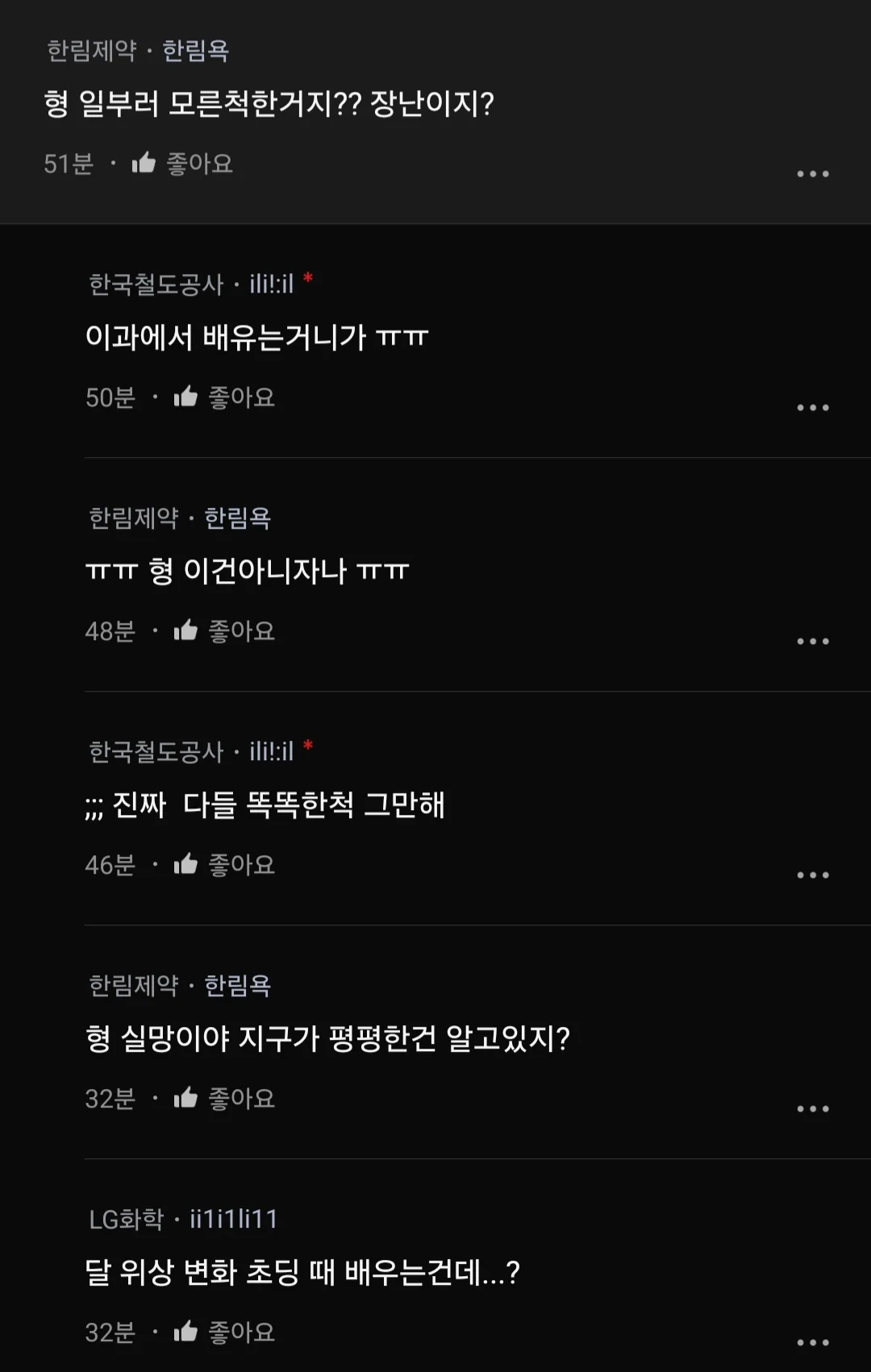Open more options for the 50분 comment
This screenshot has height=1372, width=871.
point(812,408)
